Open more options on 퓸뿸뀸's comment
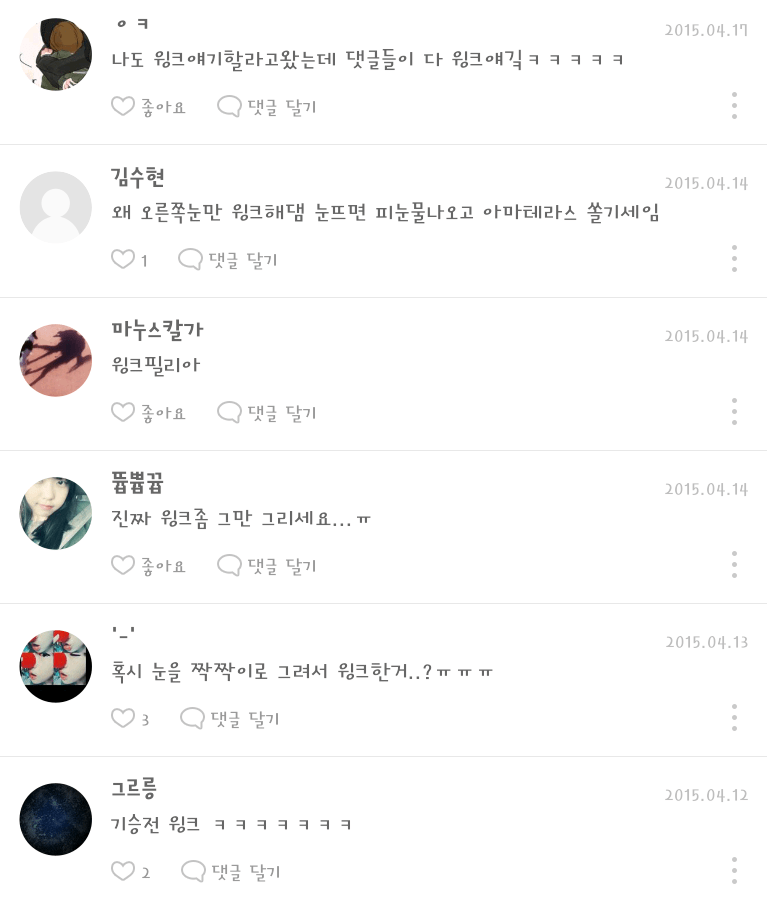The image size is (767, 903). [x=734, y=565]
